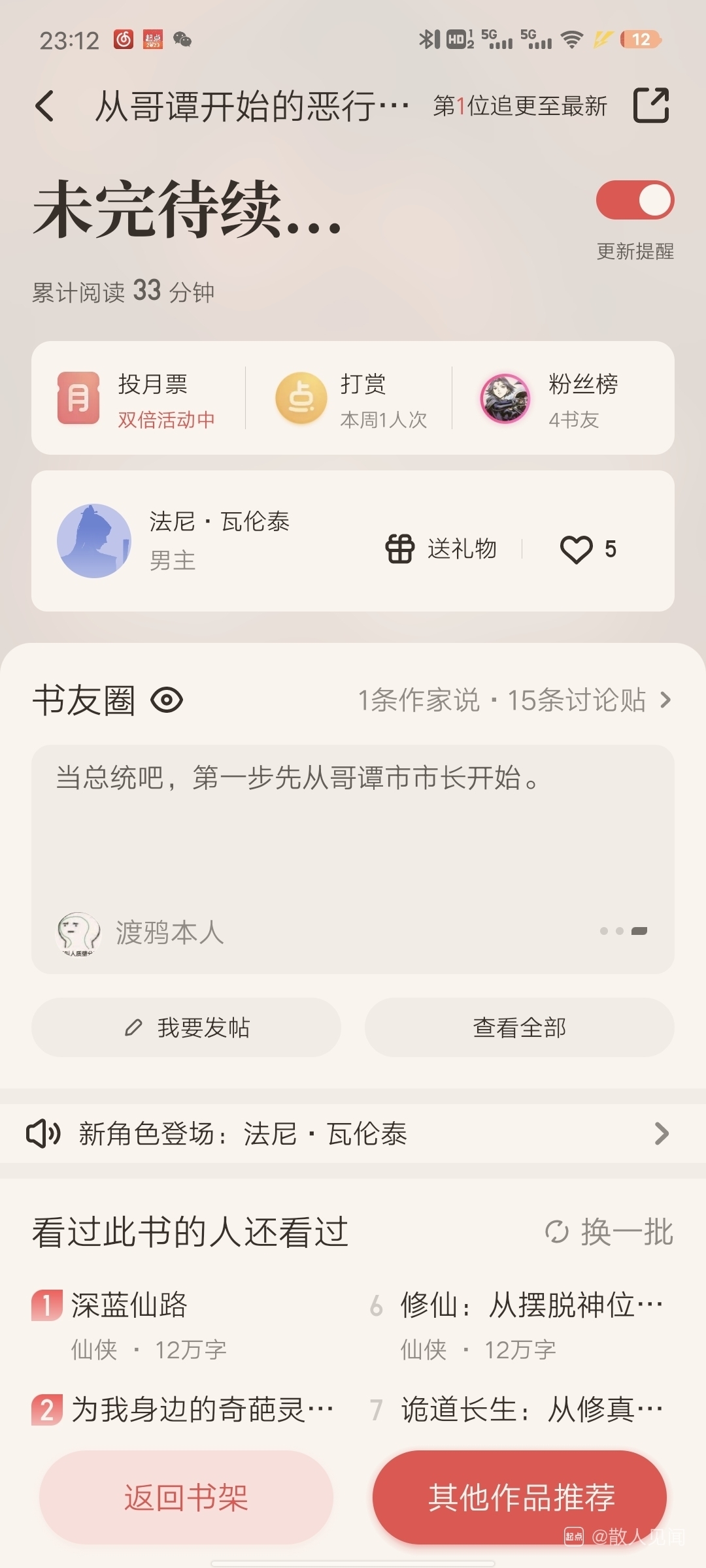Share this book via the top-right icon
The width and height of the screenshot is (706, 1568).
coord(651,105)
